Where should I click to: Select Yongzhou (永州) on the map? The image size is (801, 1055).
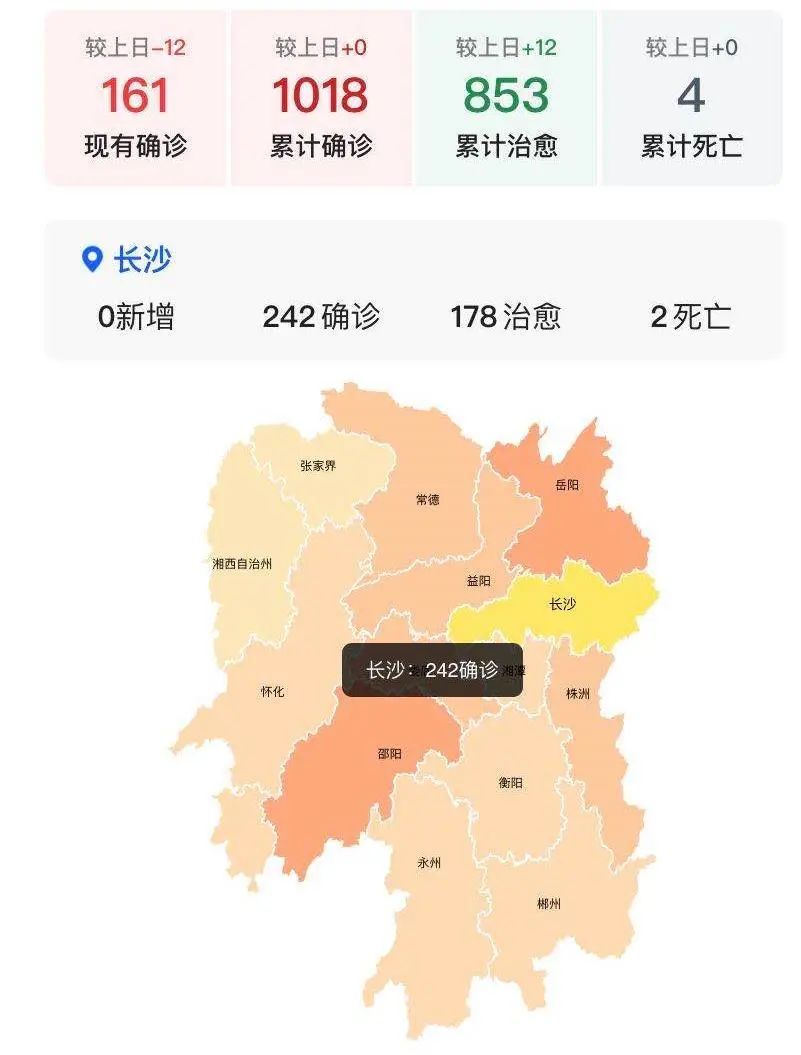pyautogui.click(x=429, y=862)
